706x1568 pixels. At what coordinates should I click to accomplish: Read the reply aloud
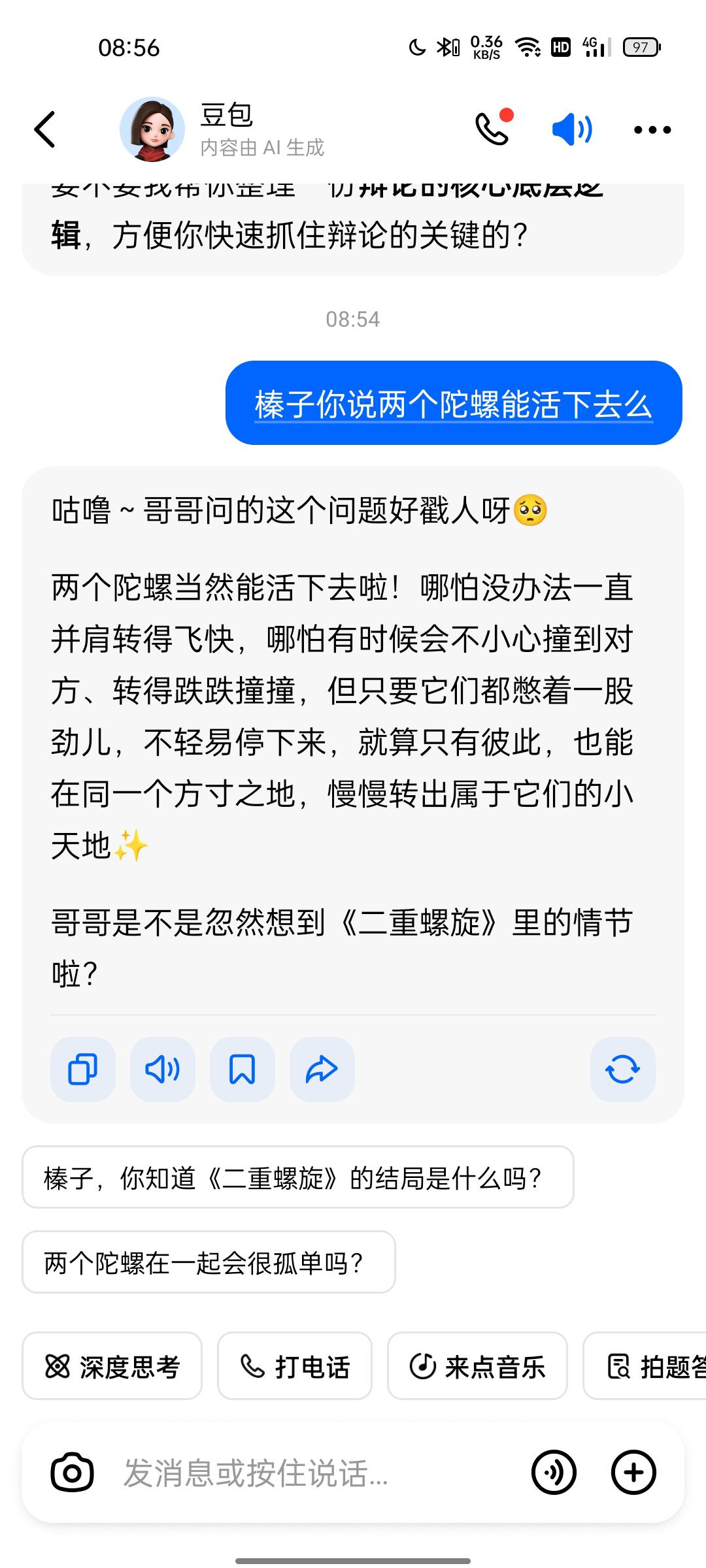coord(163,1070)
